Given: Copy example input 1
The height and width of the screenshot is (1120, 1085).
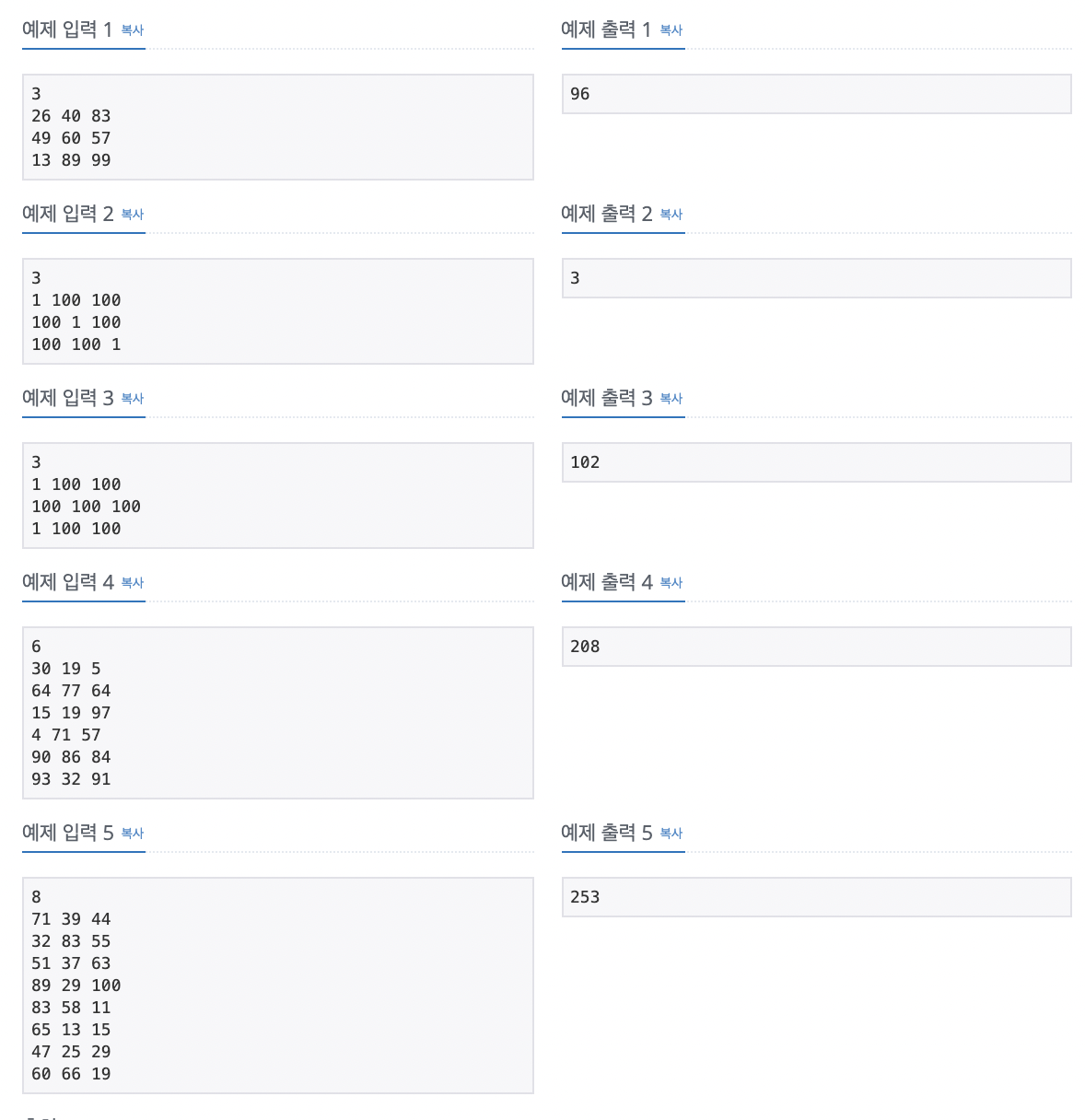Looking at the screenshot, I should (133, 30).
